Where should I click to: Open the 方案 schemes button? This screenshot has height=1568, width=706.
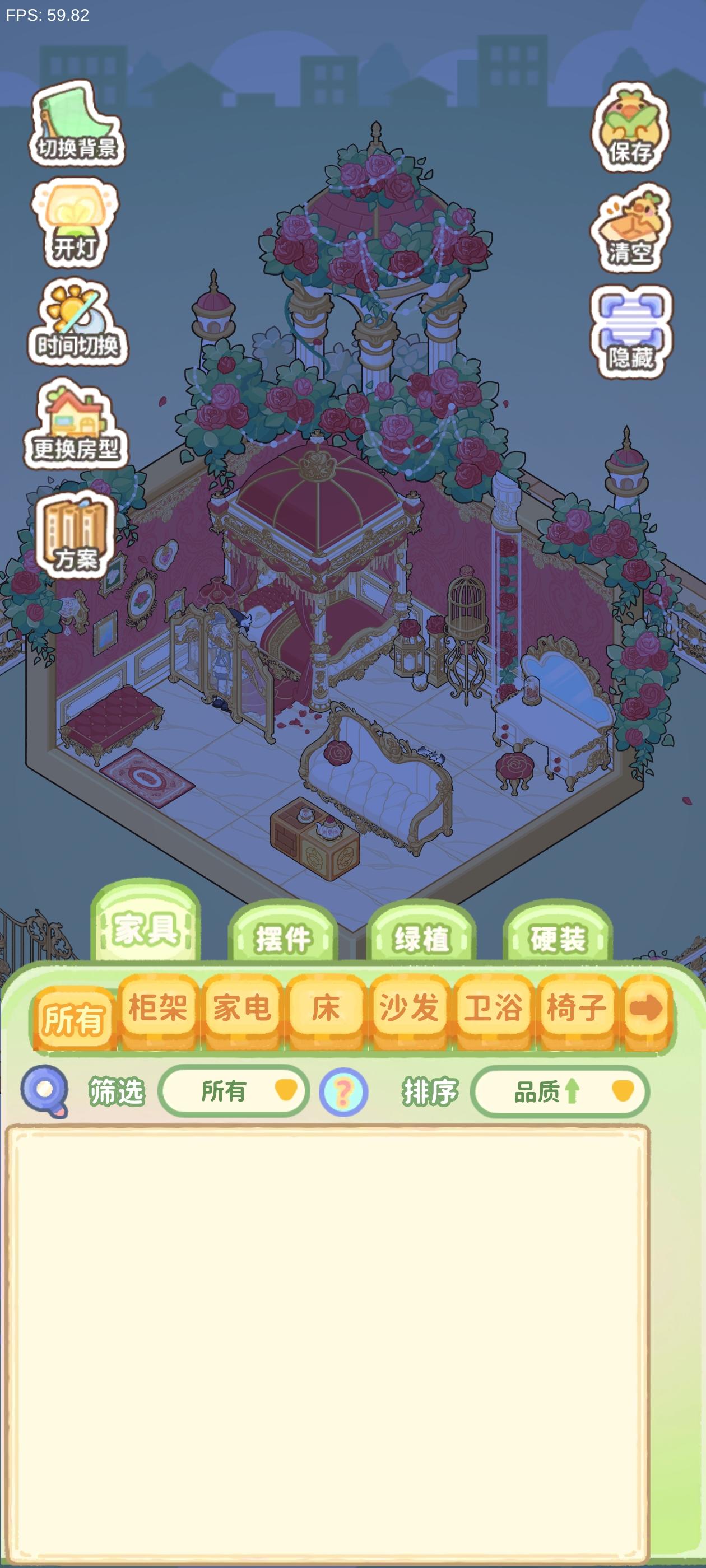click(x=76, y=537)
